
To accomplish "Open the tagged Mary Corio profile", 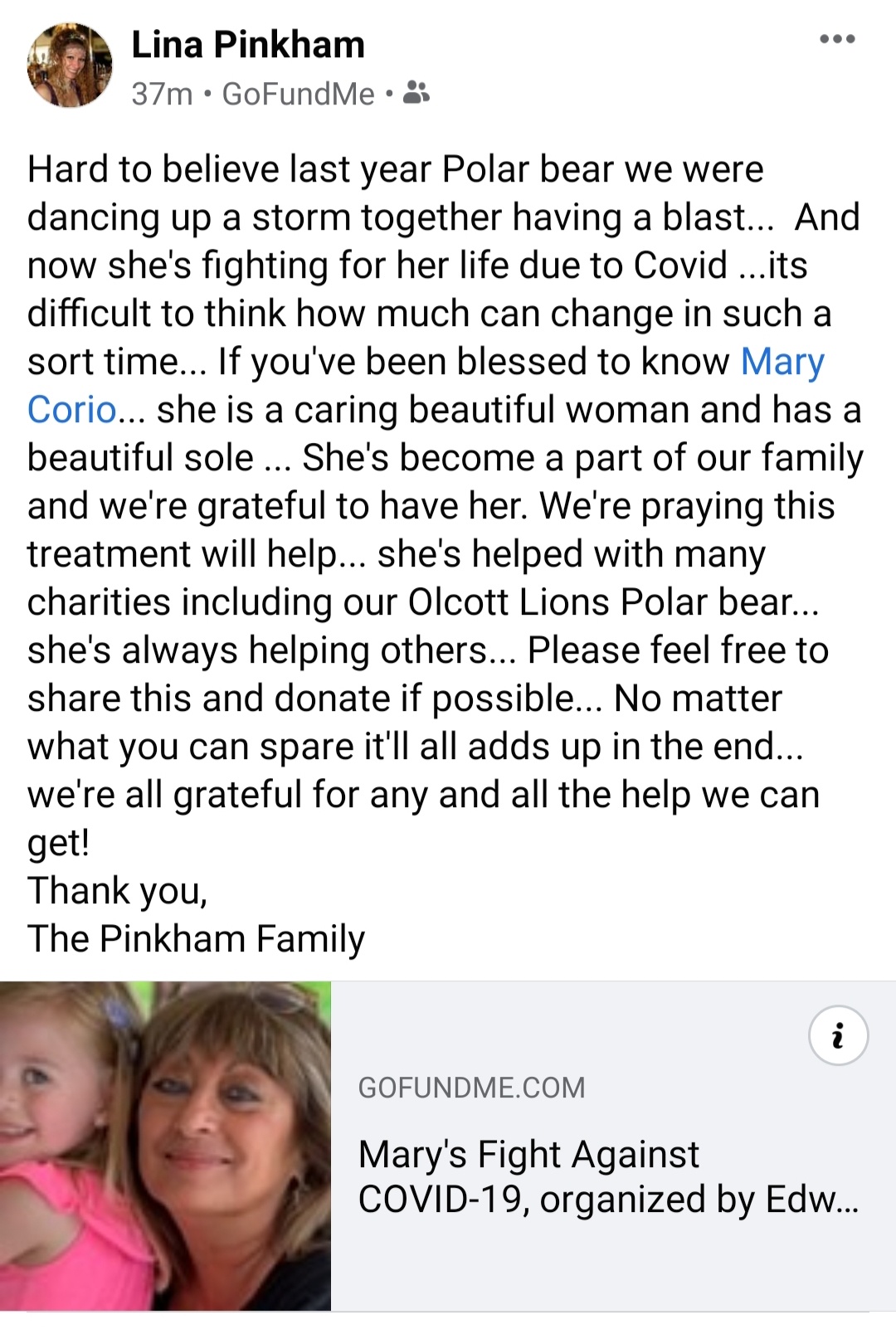I will click(782, 362).
